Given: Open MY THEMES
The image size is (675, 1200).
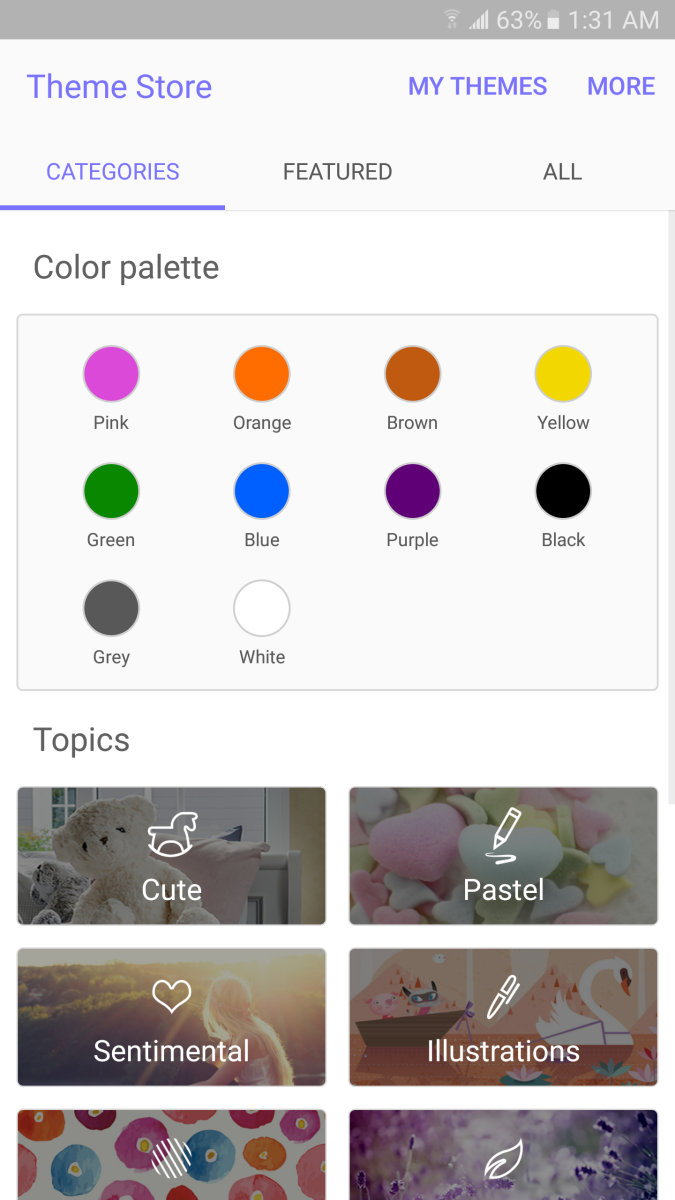Looking at the screenshot, I should point(477,86).
